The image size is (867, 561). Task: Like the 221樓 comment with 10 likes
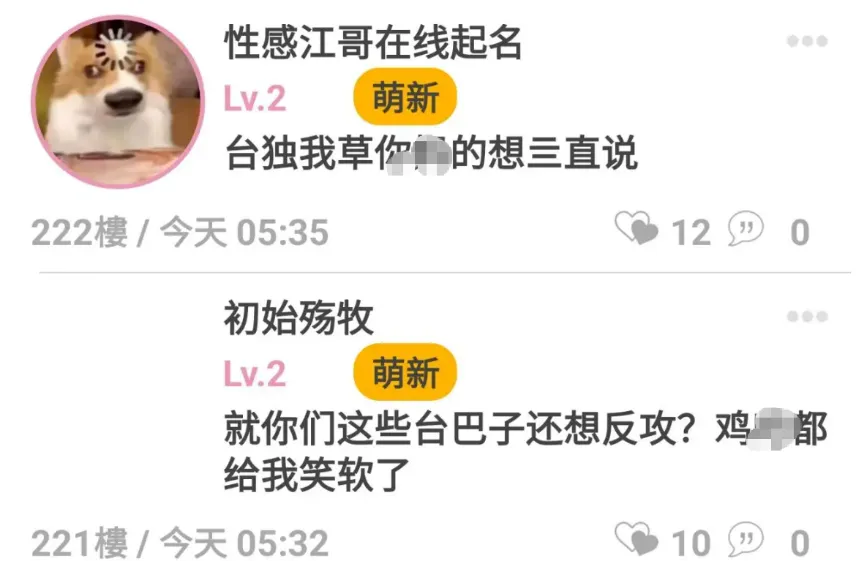point(638,540)
